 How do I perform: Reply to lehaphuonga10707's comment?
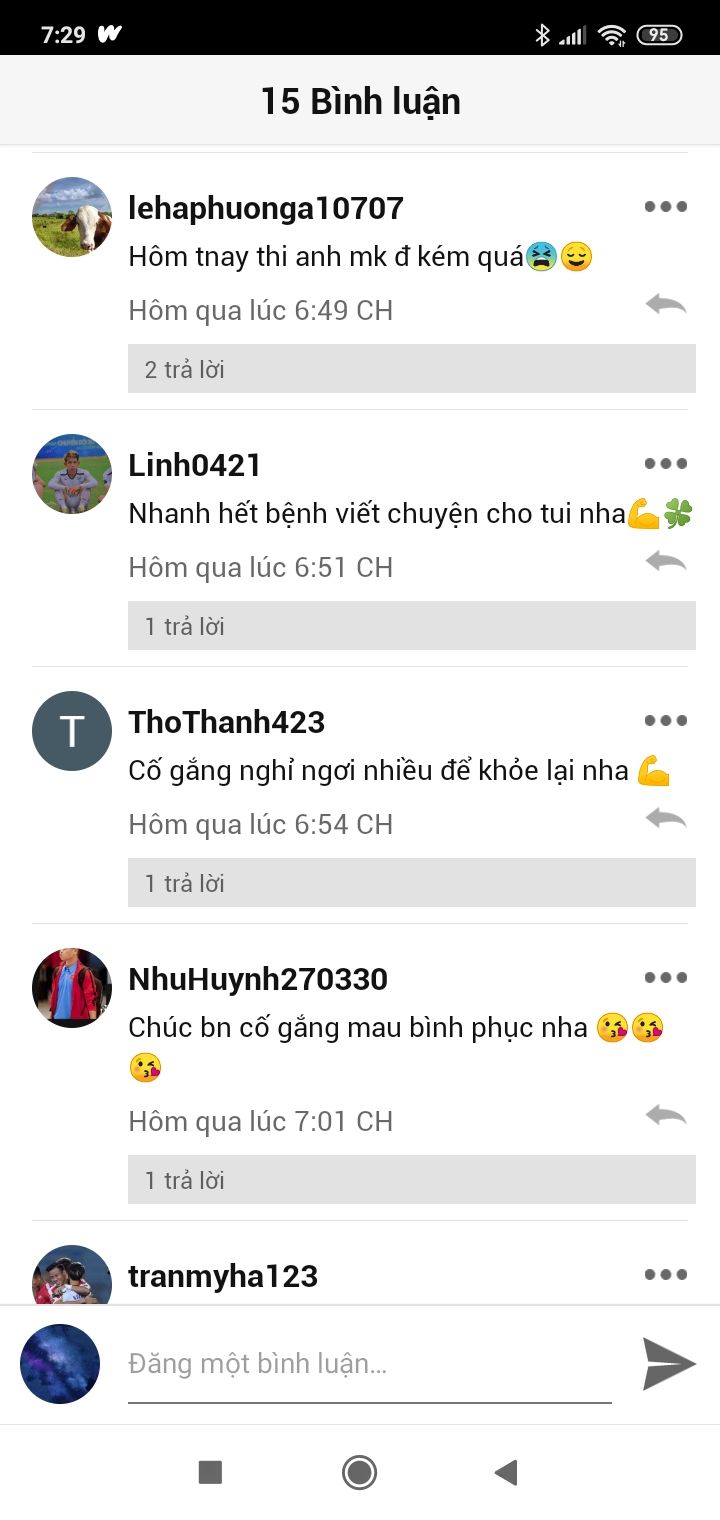click(x=666, y=304)
